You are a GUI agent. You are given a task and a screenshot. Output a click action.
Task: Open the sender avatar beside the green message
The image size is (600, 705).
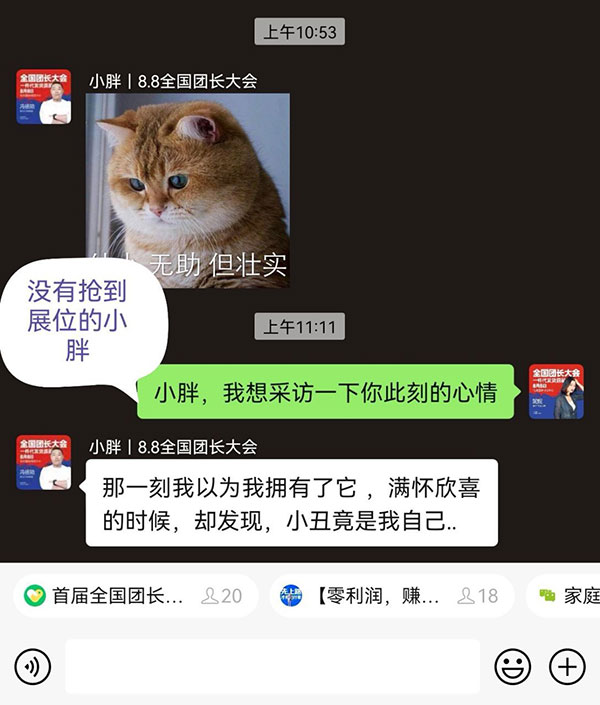(556, 391)
